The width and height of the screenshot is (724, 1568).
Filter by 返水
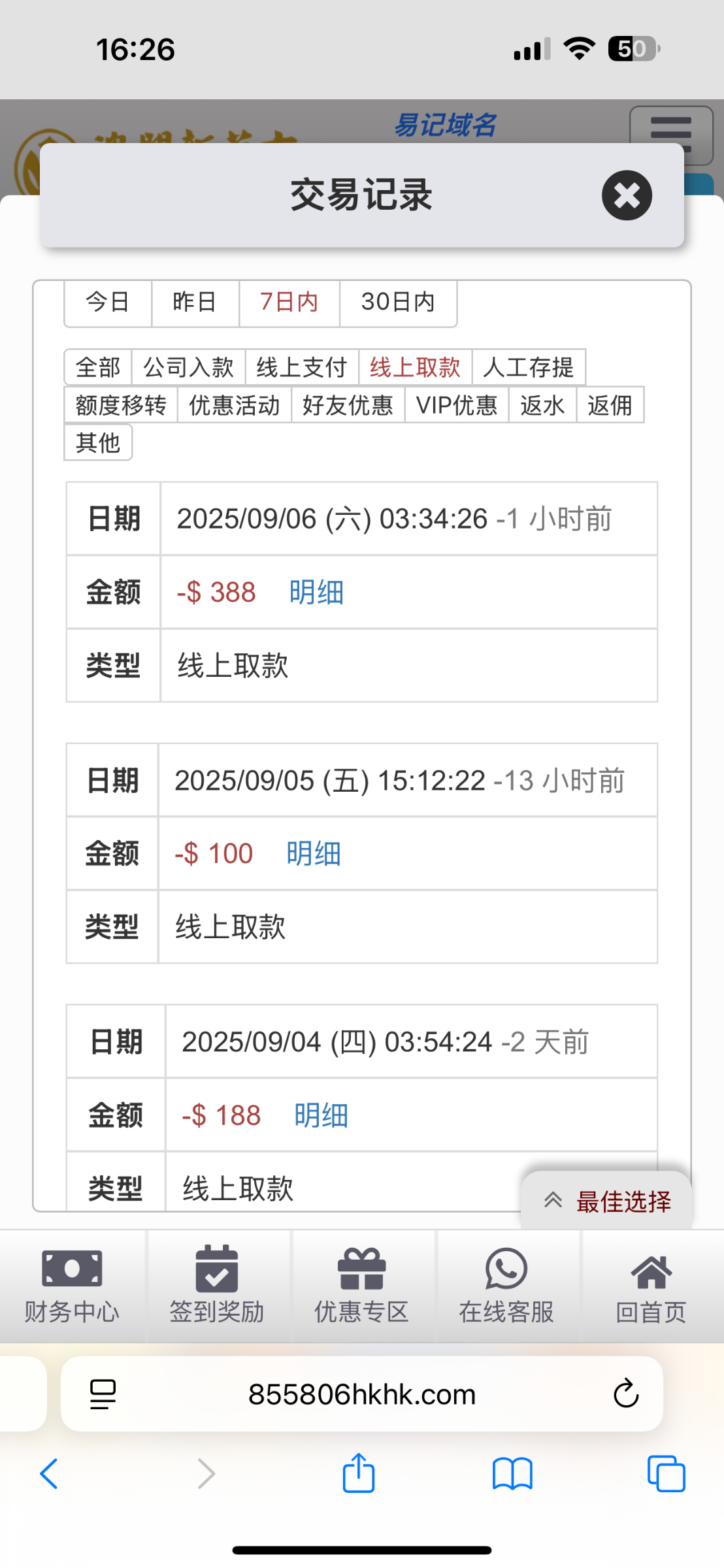(x=542, y=405)
